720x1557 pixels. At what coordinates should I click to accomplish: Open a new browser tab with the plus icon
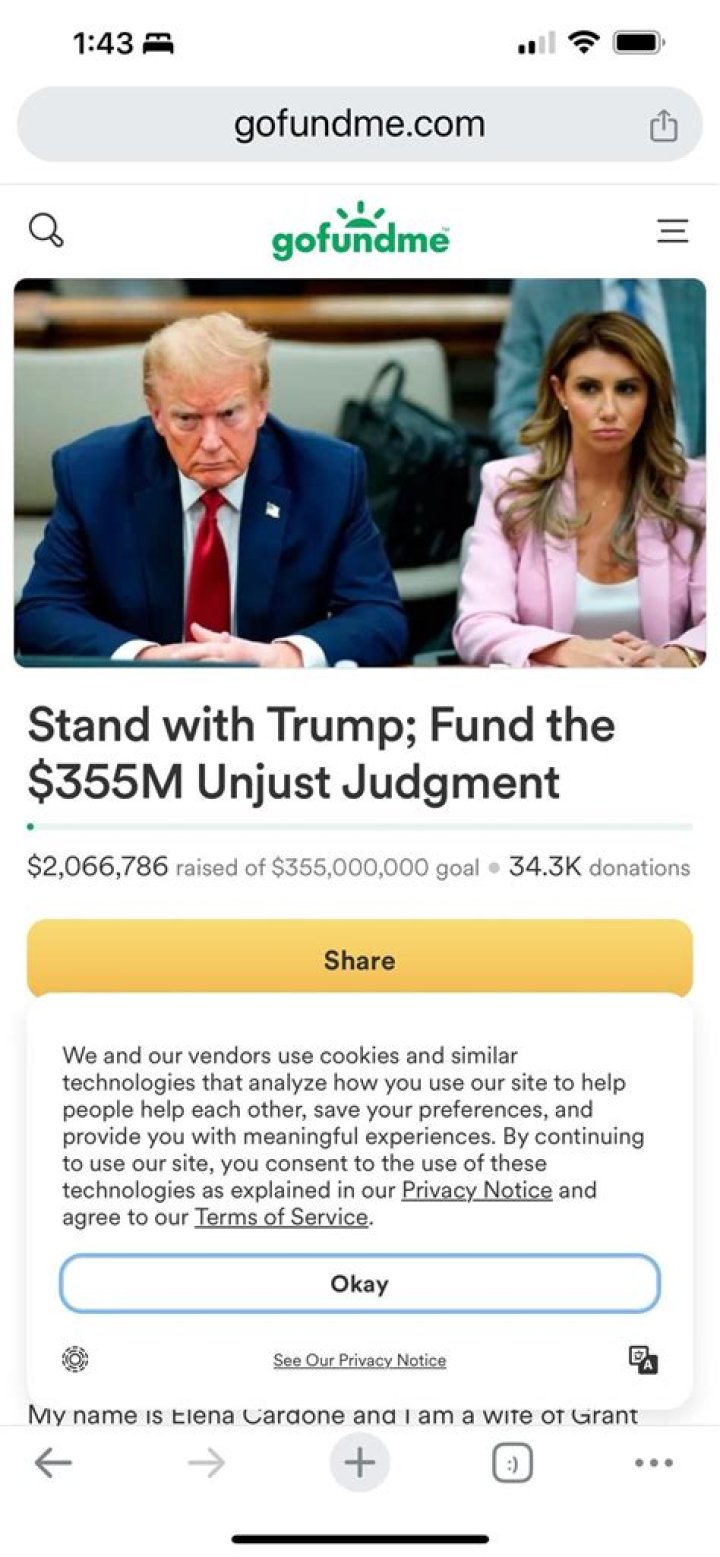click(x=359, y=1462)
